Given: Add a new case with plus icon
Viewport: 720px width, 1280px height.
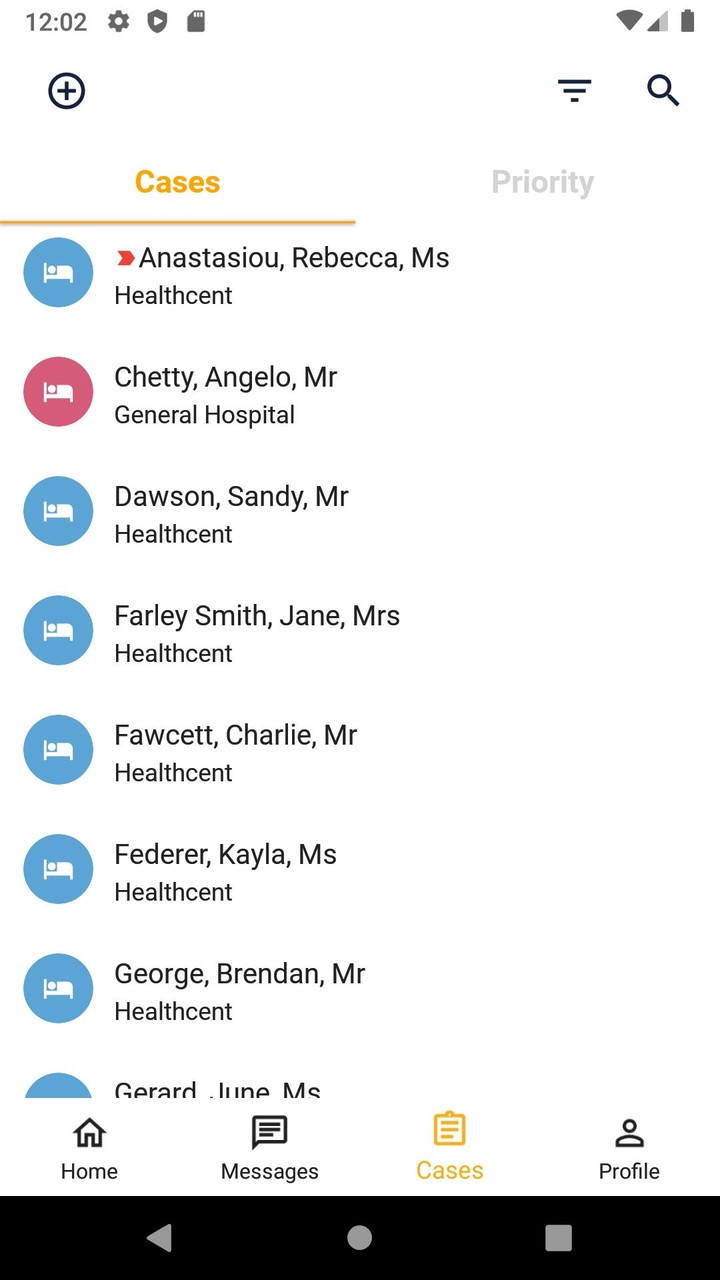Looking at the screenshot, I should pyautogui.click(x=67, y=91).
